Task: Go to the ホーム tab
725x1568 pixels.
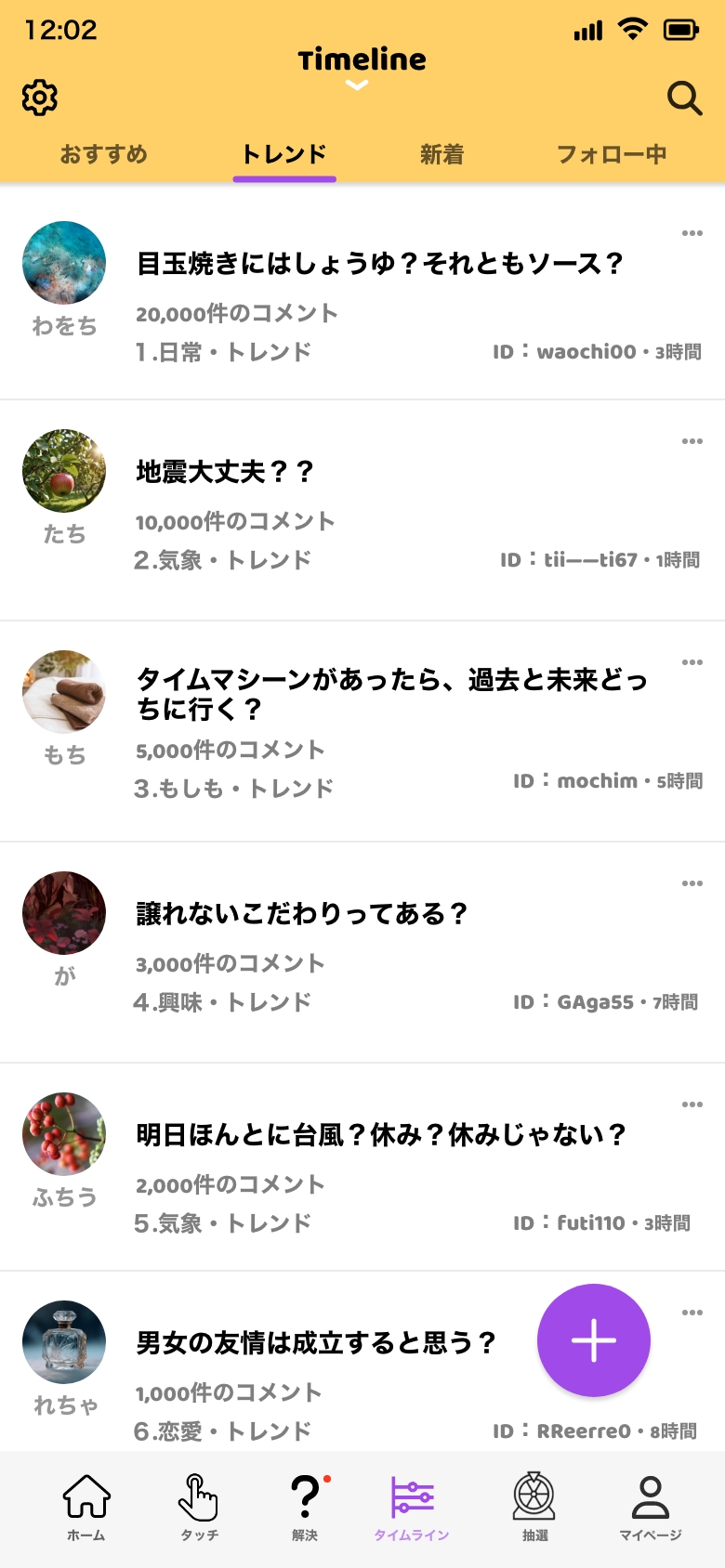Action: pyautogui.click(x=86, y=1507)
